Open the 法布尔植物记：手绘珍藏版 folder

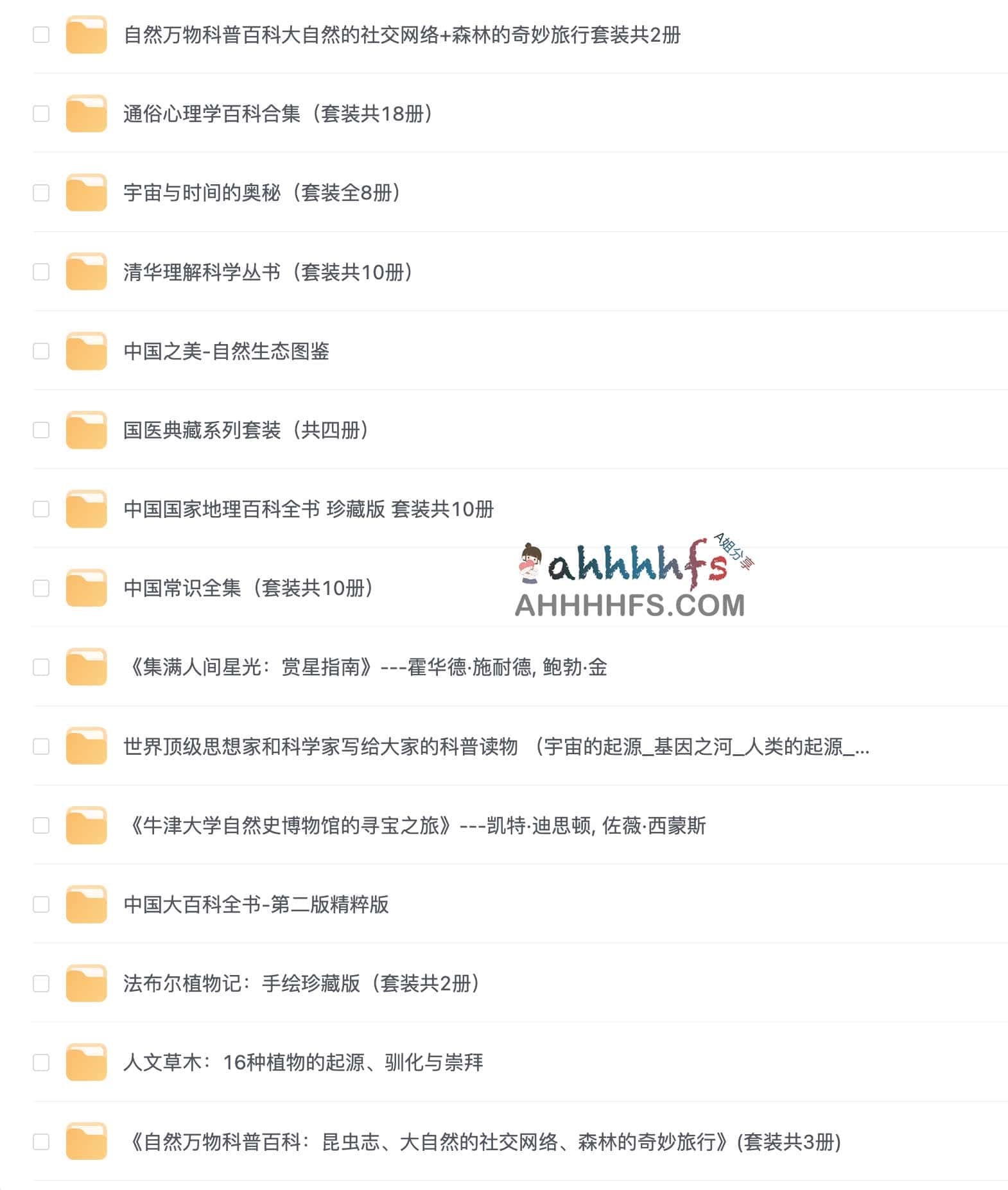click(302, 983)
